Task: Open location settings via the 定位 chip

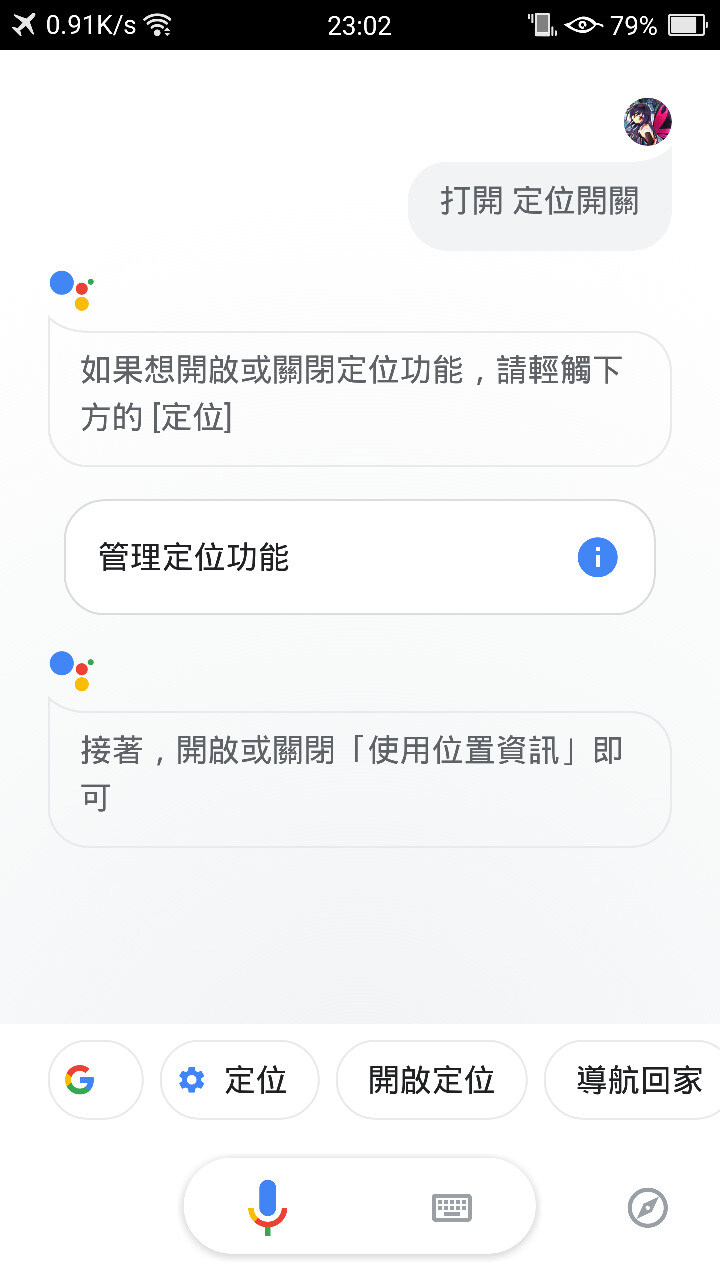Action: pos(240,1080)
